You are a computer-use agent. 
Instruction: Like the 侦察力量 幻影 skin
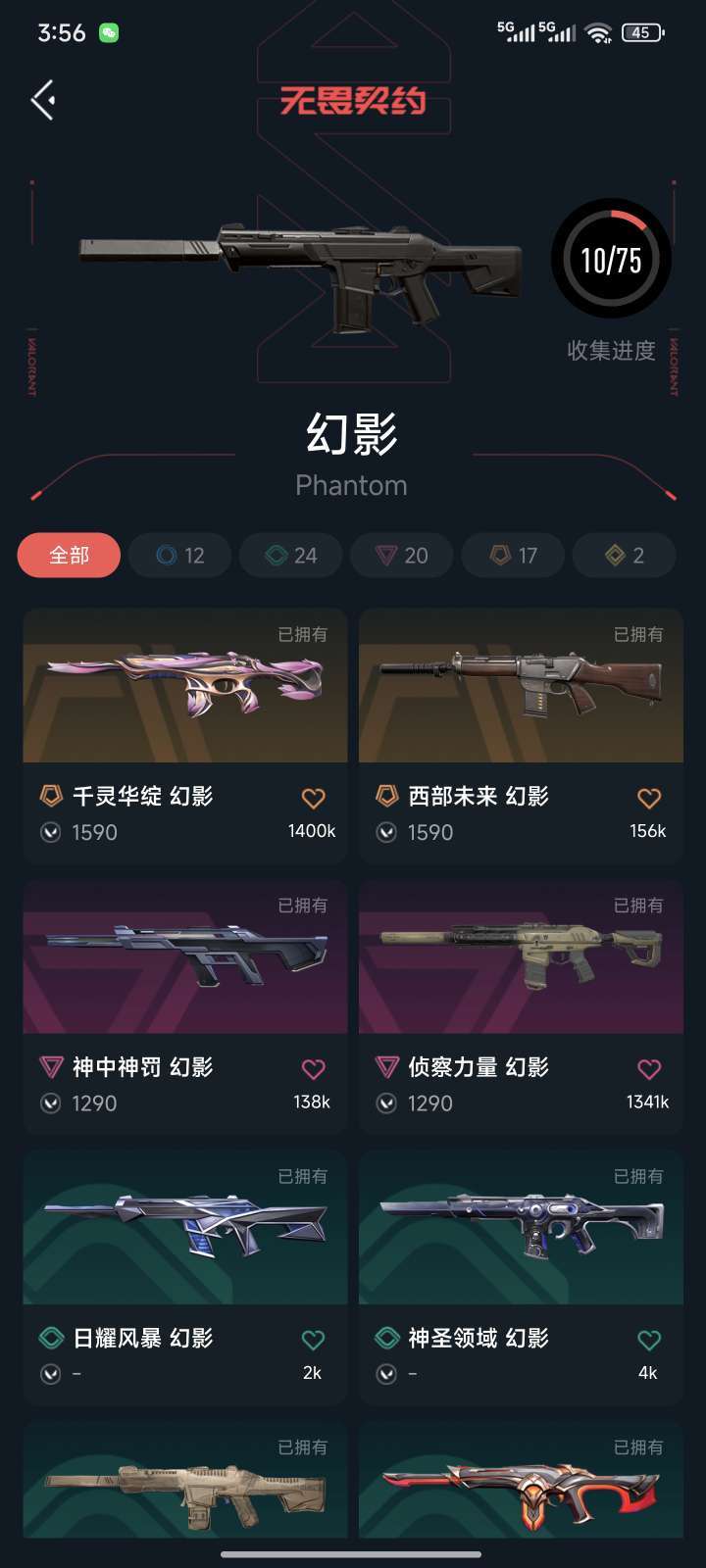tap(649, 1069)
